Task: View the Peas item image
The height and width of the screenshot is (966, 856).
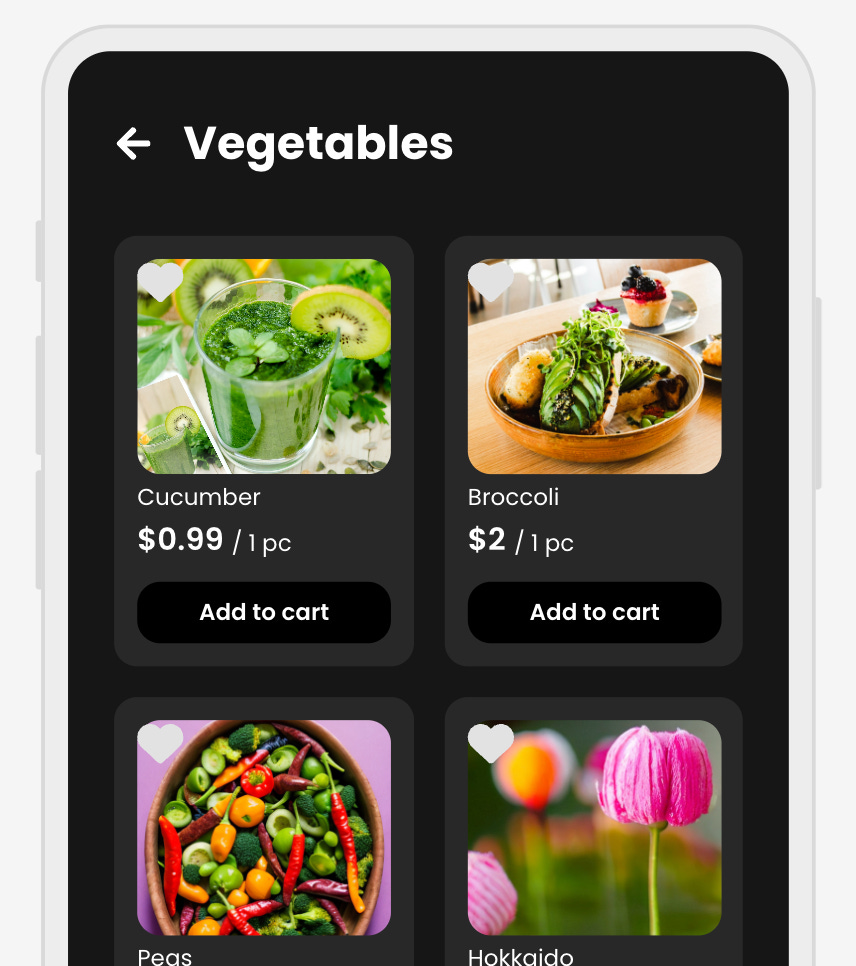Action: click(x=264, y=828)
